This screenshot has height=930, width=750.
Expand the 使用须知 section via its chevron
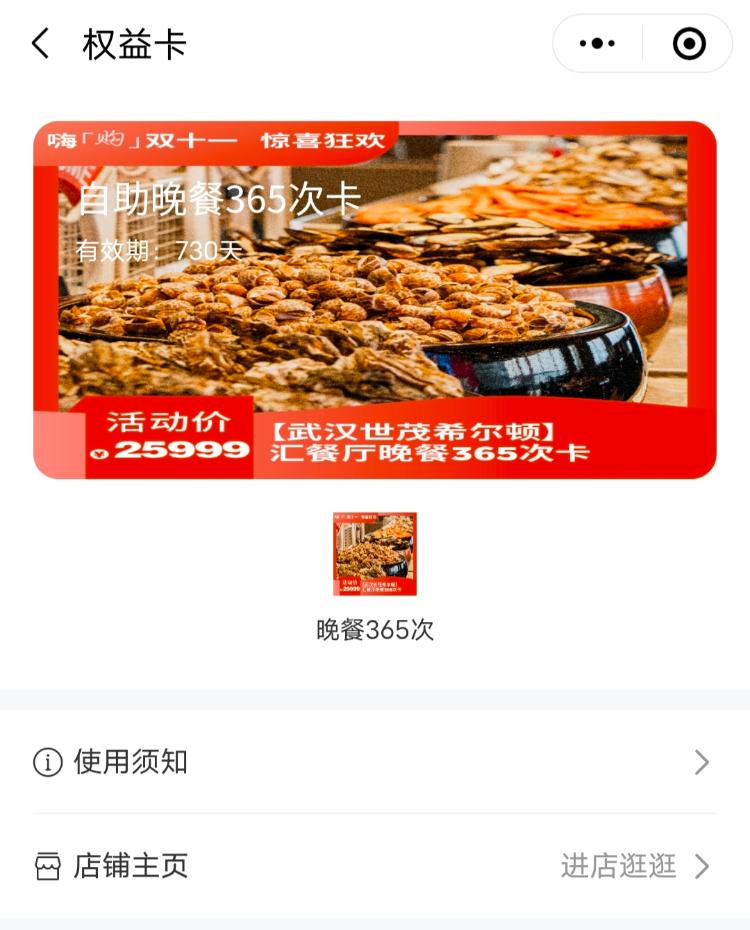(703, 763)
